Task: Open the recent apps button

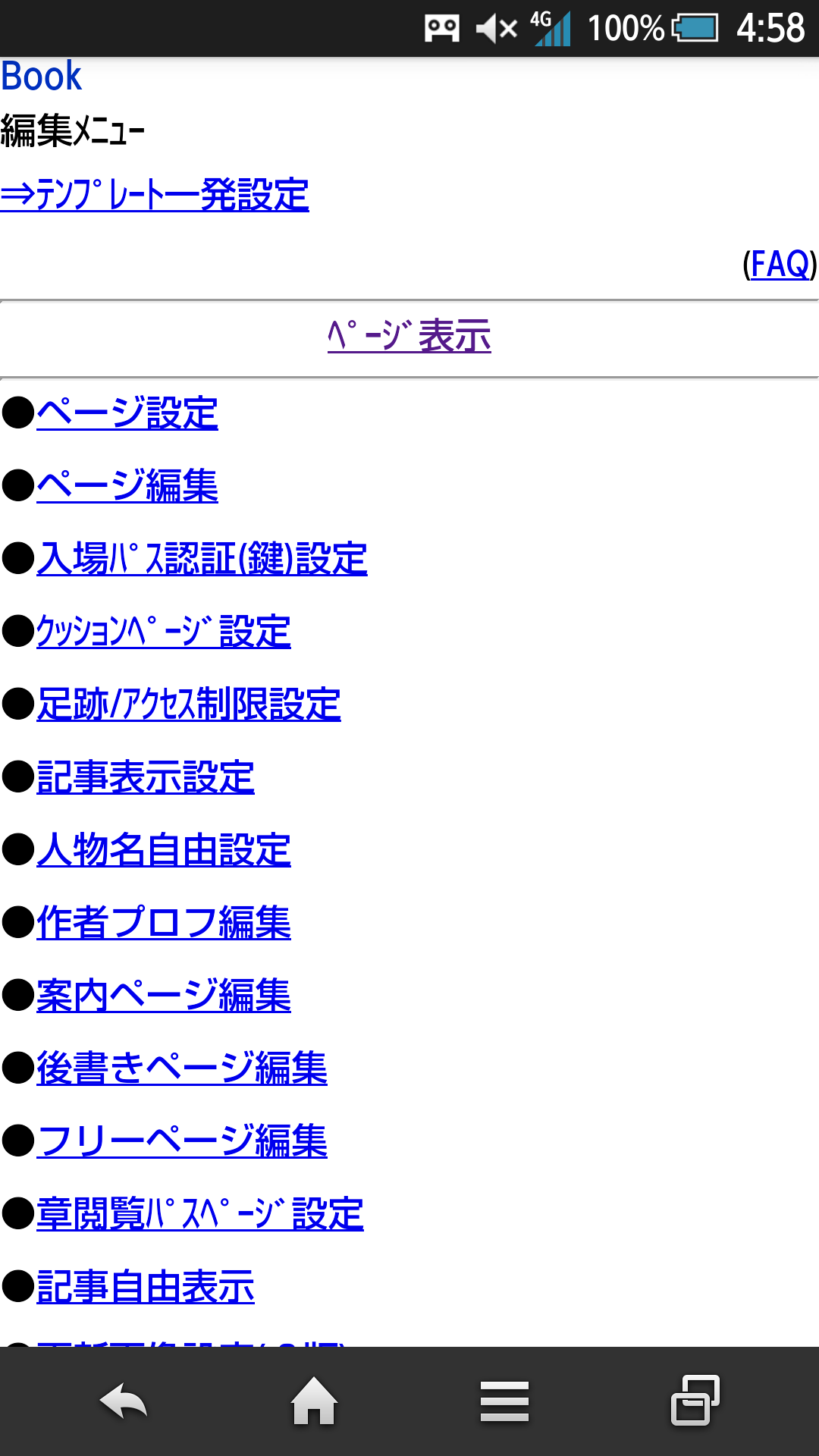Action: pos(695,1401)
